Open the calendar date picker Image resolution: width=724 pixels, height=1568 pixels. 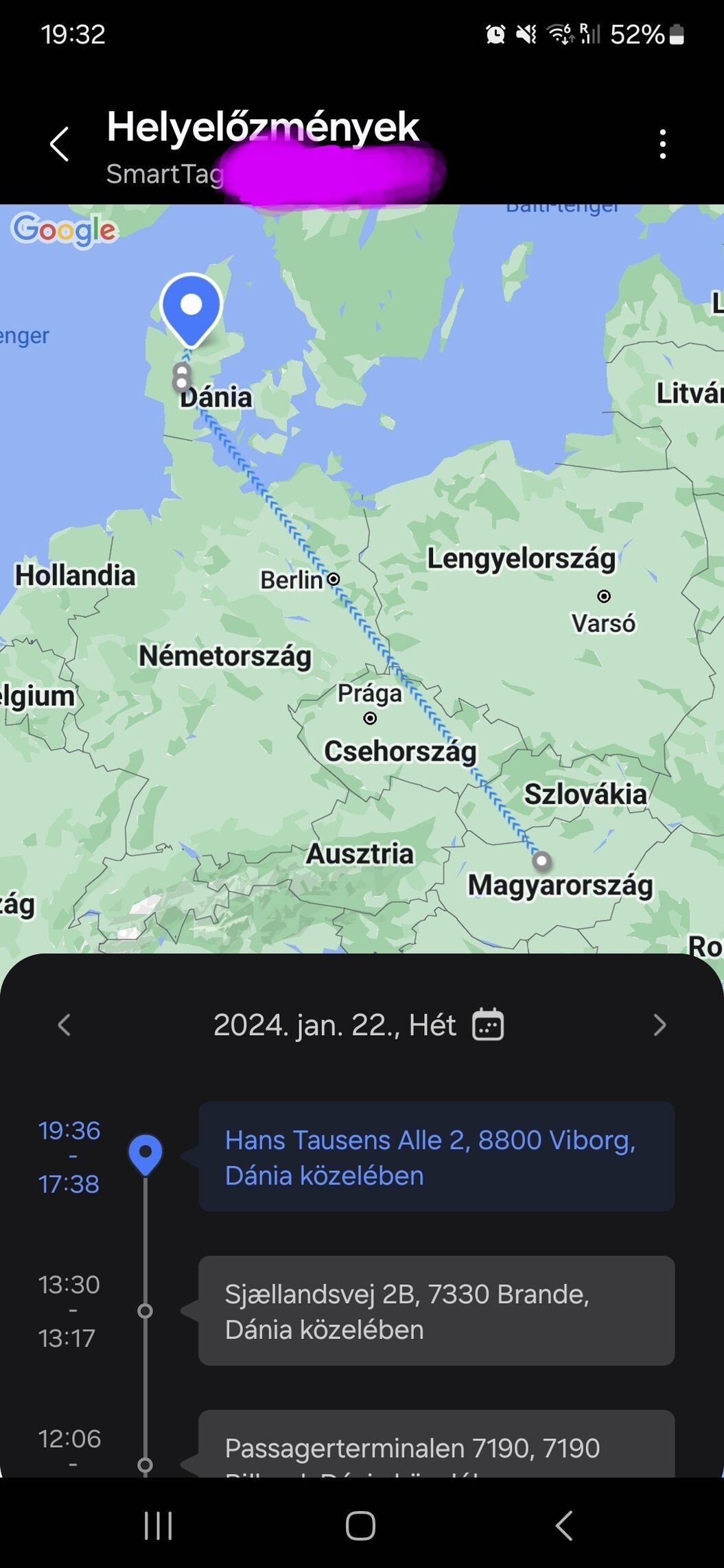(488, 1025)
